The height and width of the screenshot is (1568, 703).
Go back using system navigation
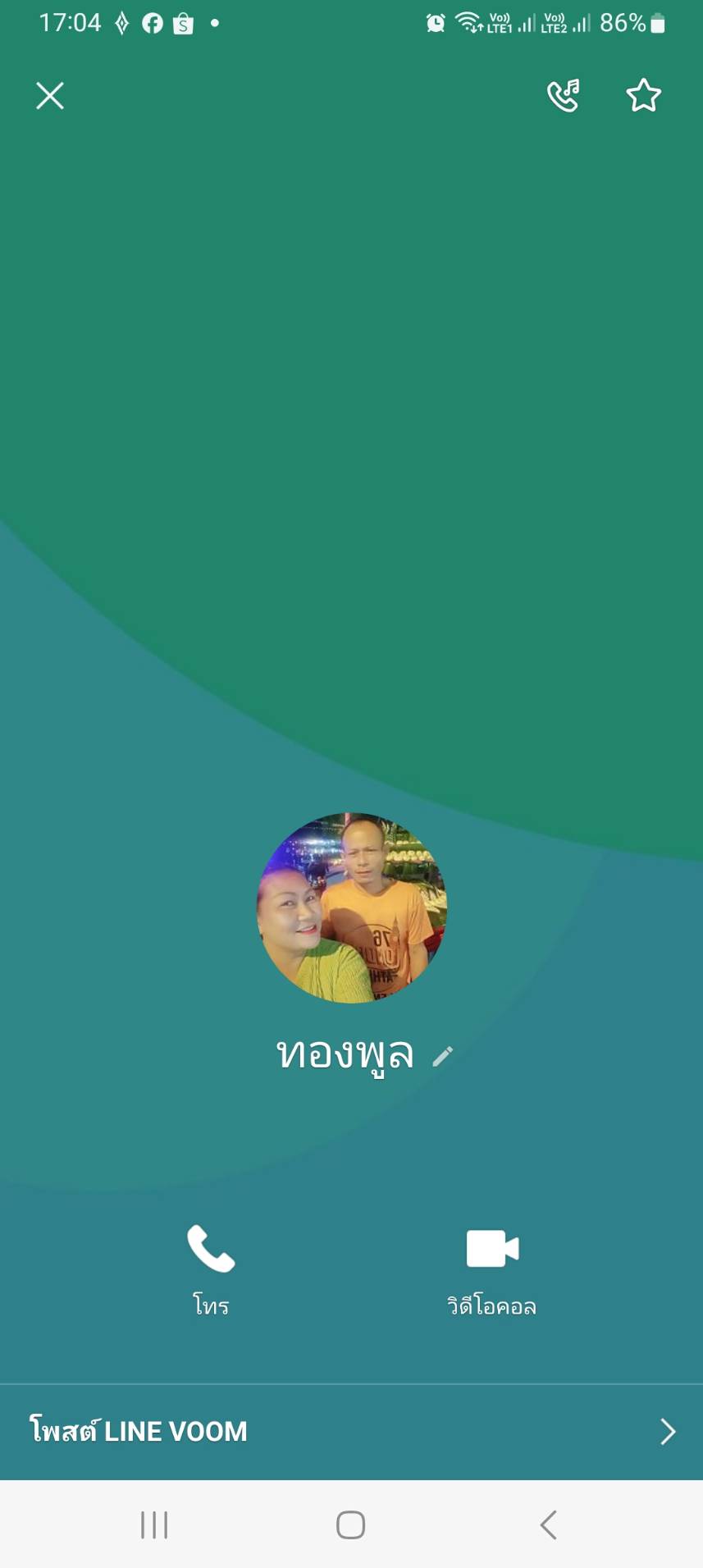(x=549, y=1525)
